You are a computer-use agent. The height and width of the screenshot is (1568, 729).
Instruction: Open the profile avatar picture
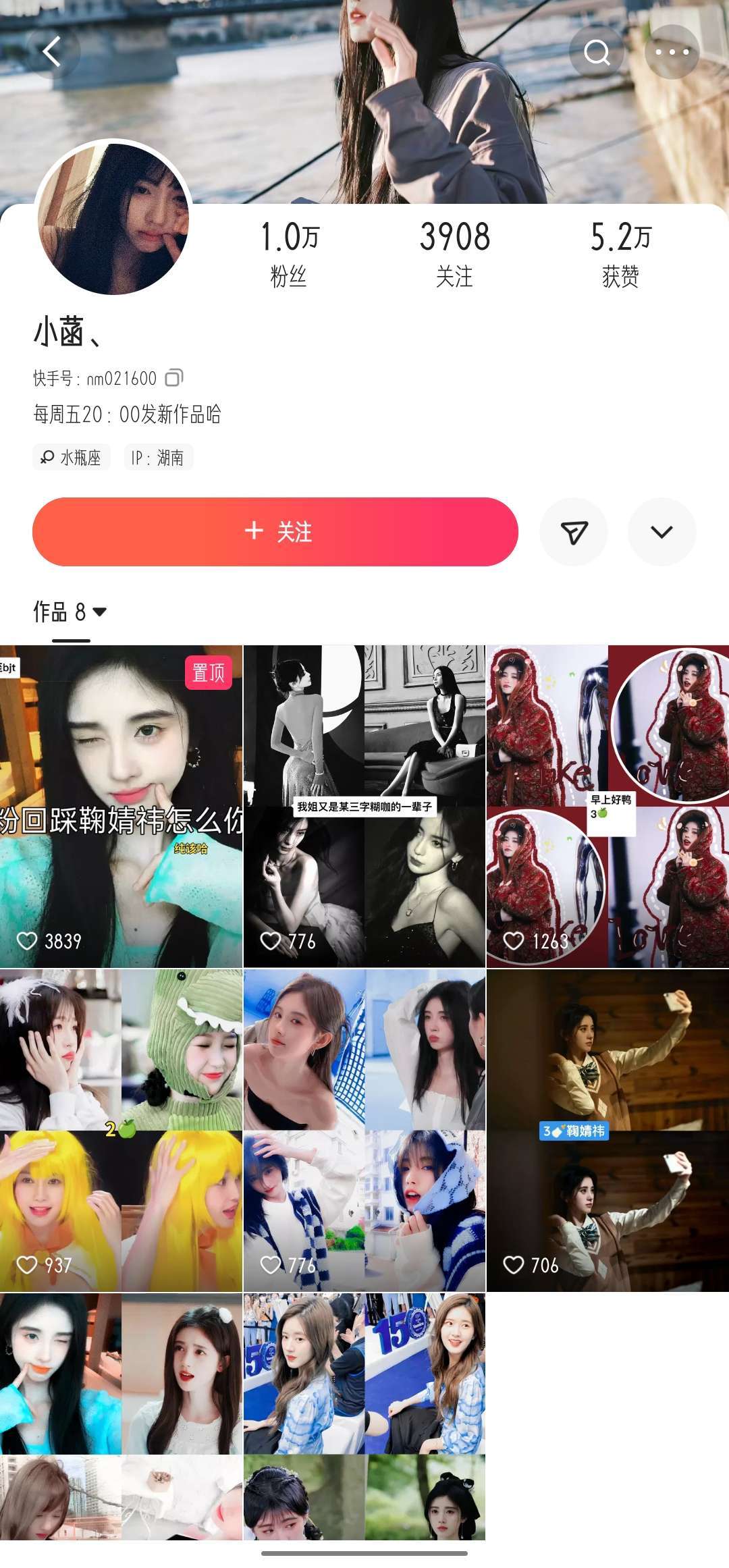[113, 219]
